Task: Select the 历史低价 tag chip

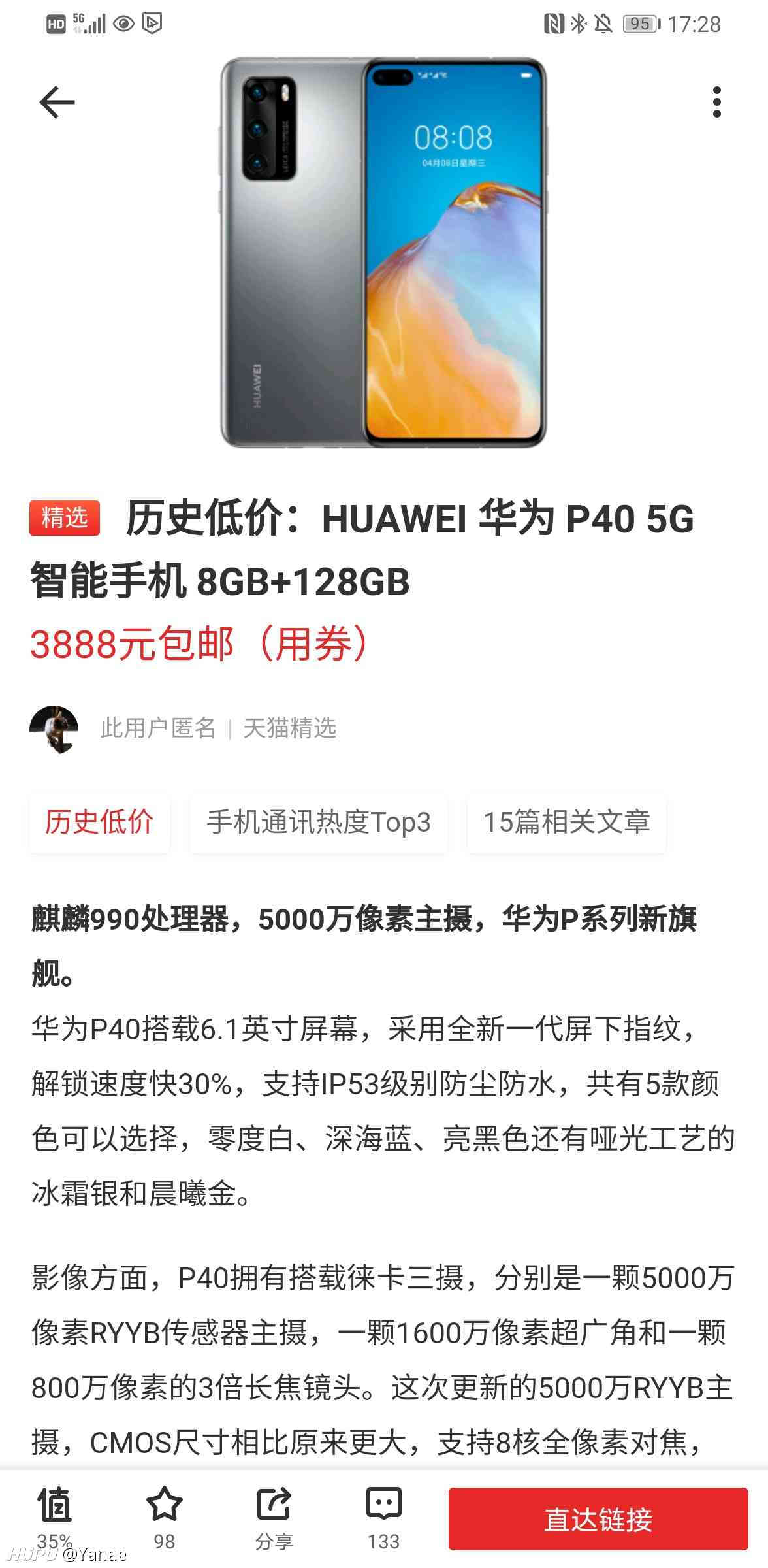Action: click(x=99, y=822)
